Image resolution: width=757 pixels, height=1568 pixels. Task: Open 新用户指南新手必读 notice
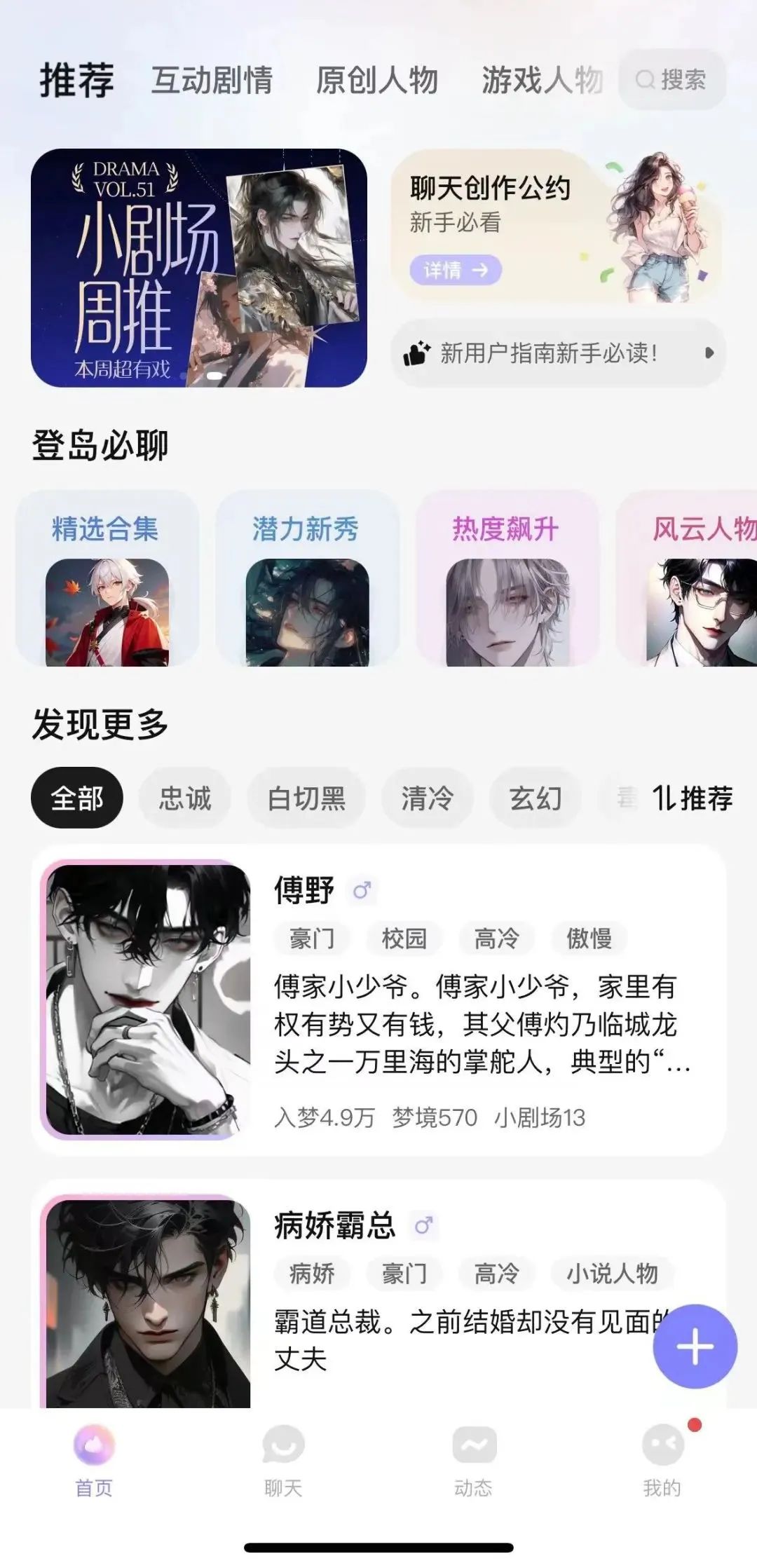557,353
